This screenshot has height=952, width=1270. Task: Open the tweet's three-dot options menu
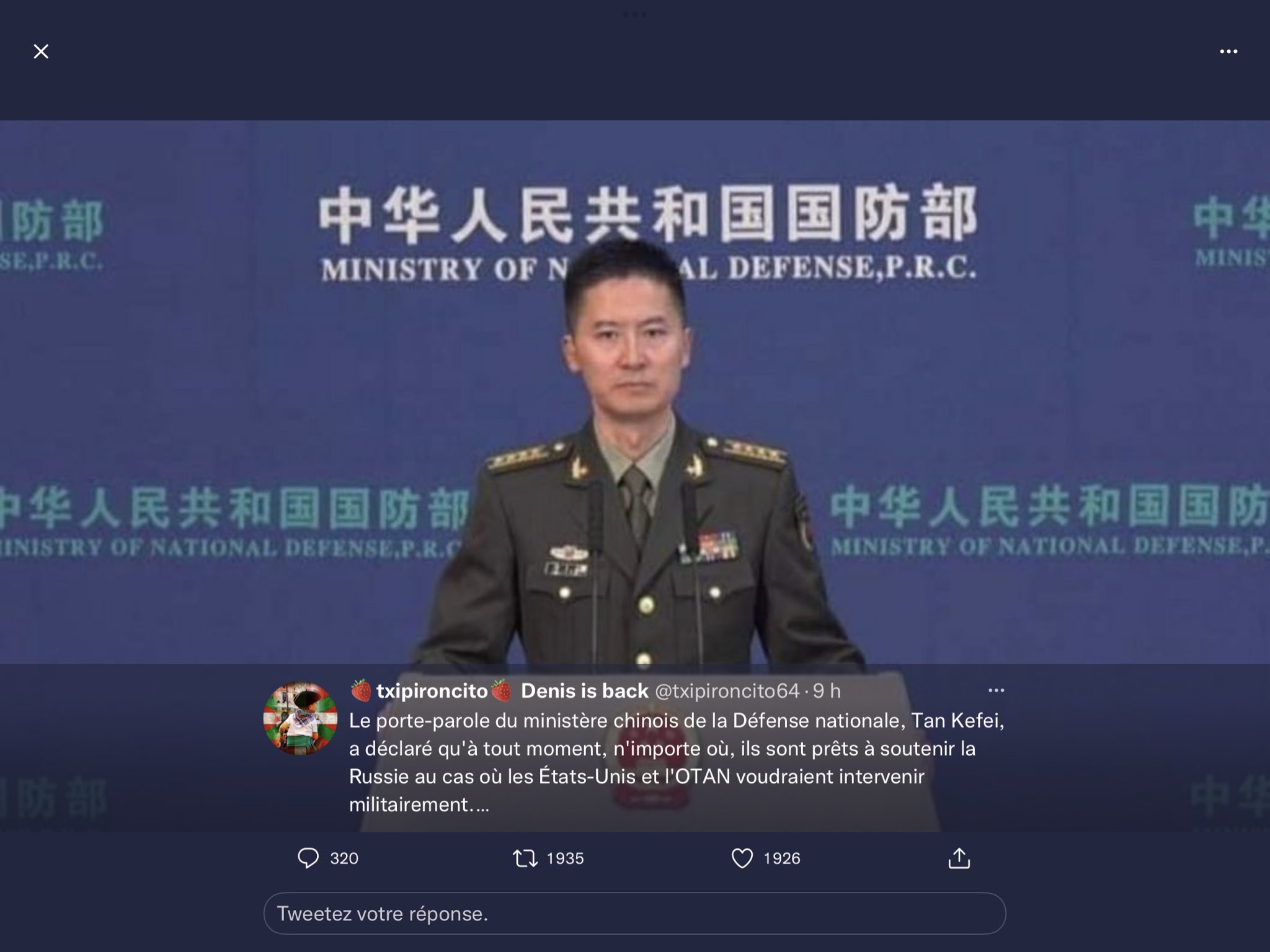[x=996, y=690]
